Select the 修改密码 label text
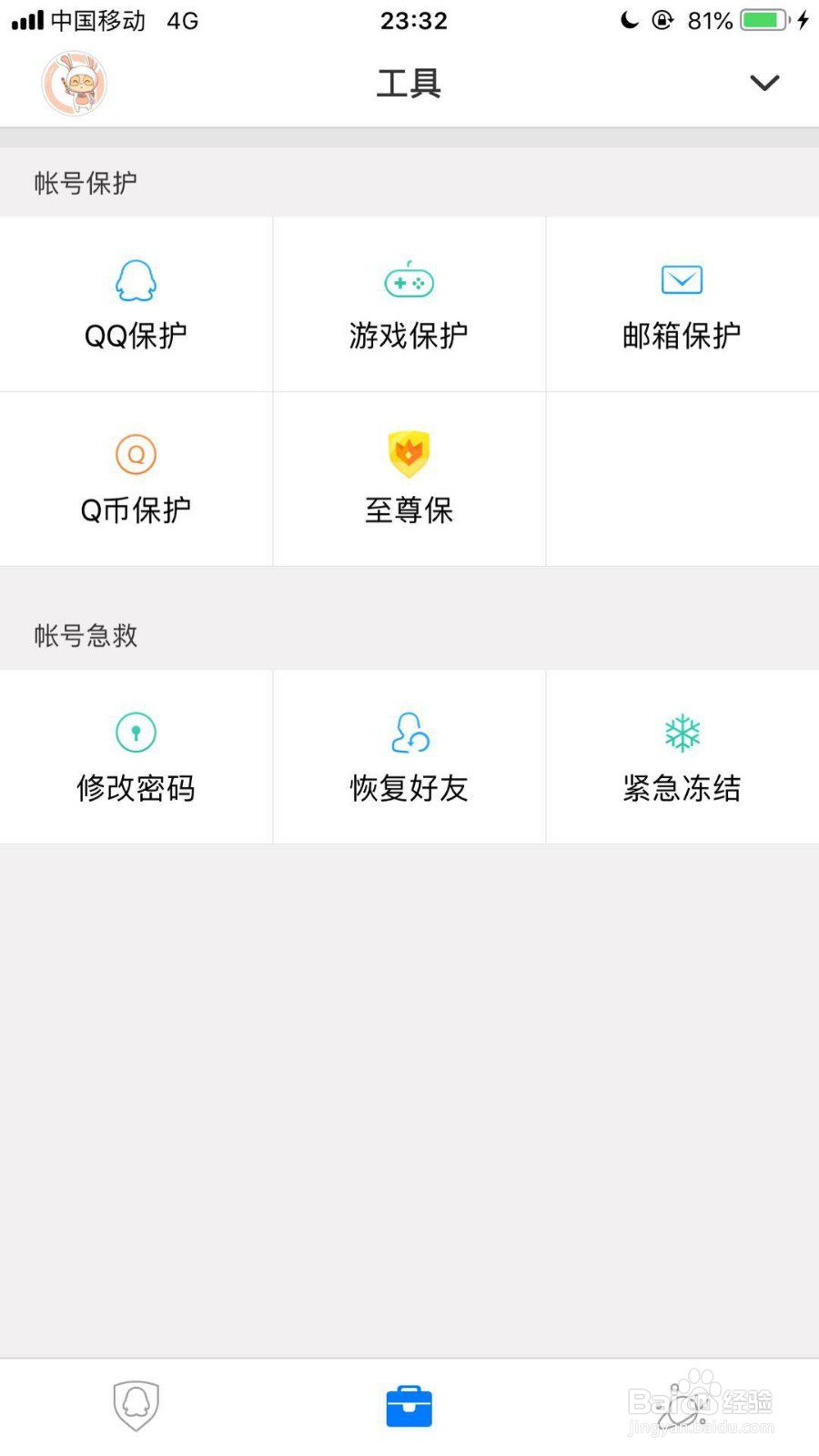Screen dimensions: 819x1456 pos(136,788)
